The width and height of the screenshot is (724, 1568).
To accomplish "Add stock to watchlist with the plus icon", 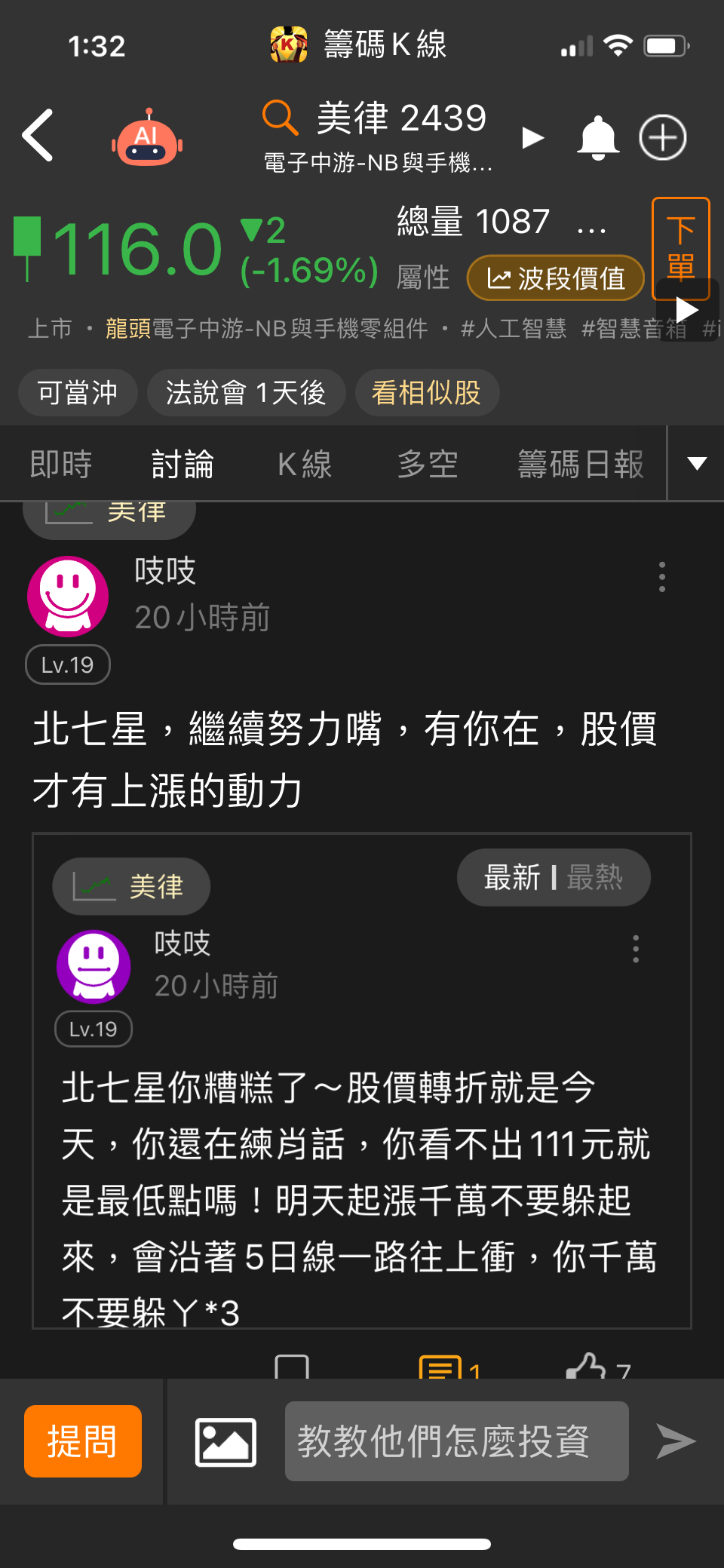I will point(662,137).
